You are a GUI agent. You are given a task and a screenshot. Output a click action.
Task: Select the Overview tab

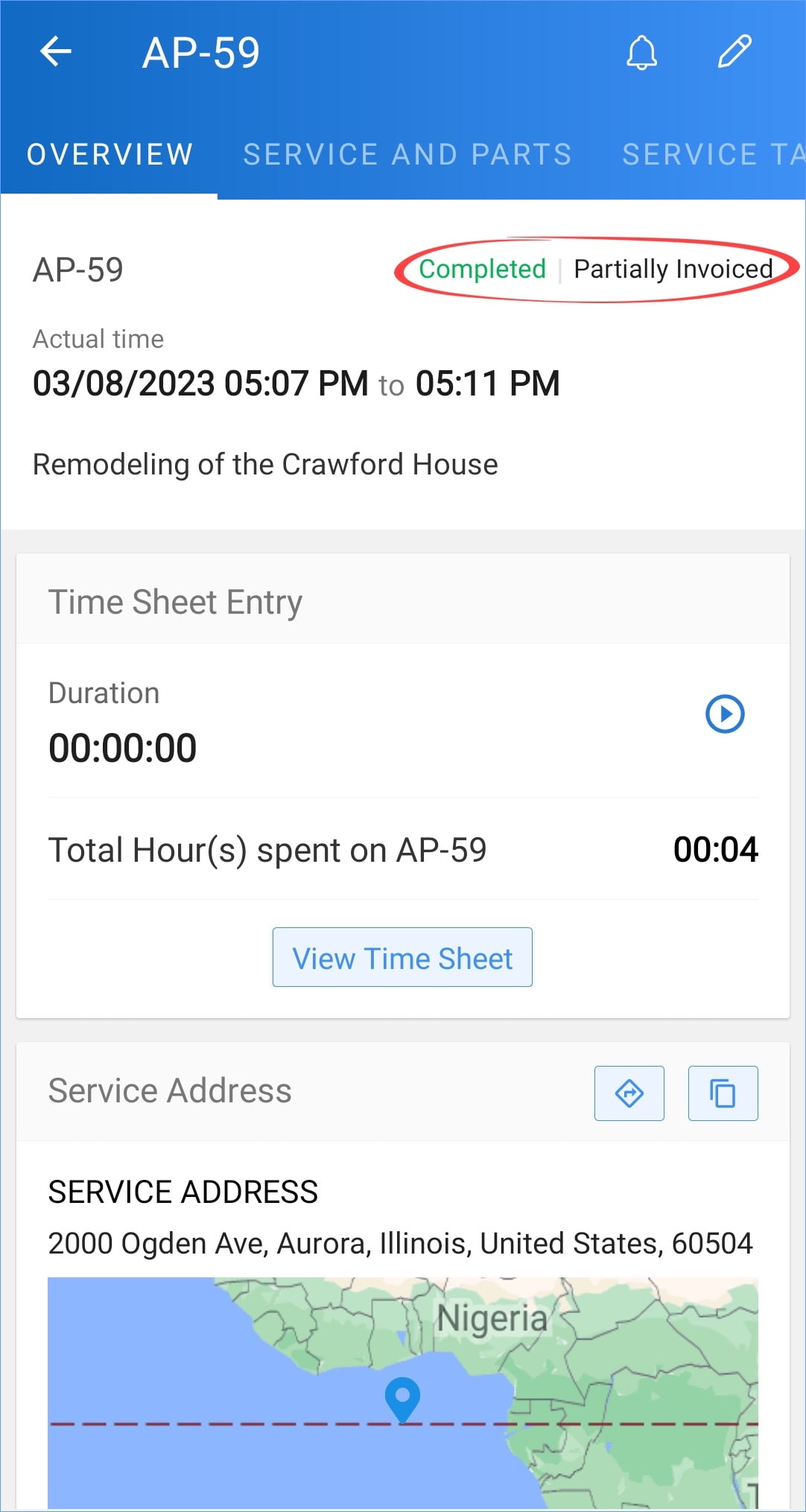tap(110, 155)
